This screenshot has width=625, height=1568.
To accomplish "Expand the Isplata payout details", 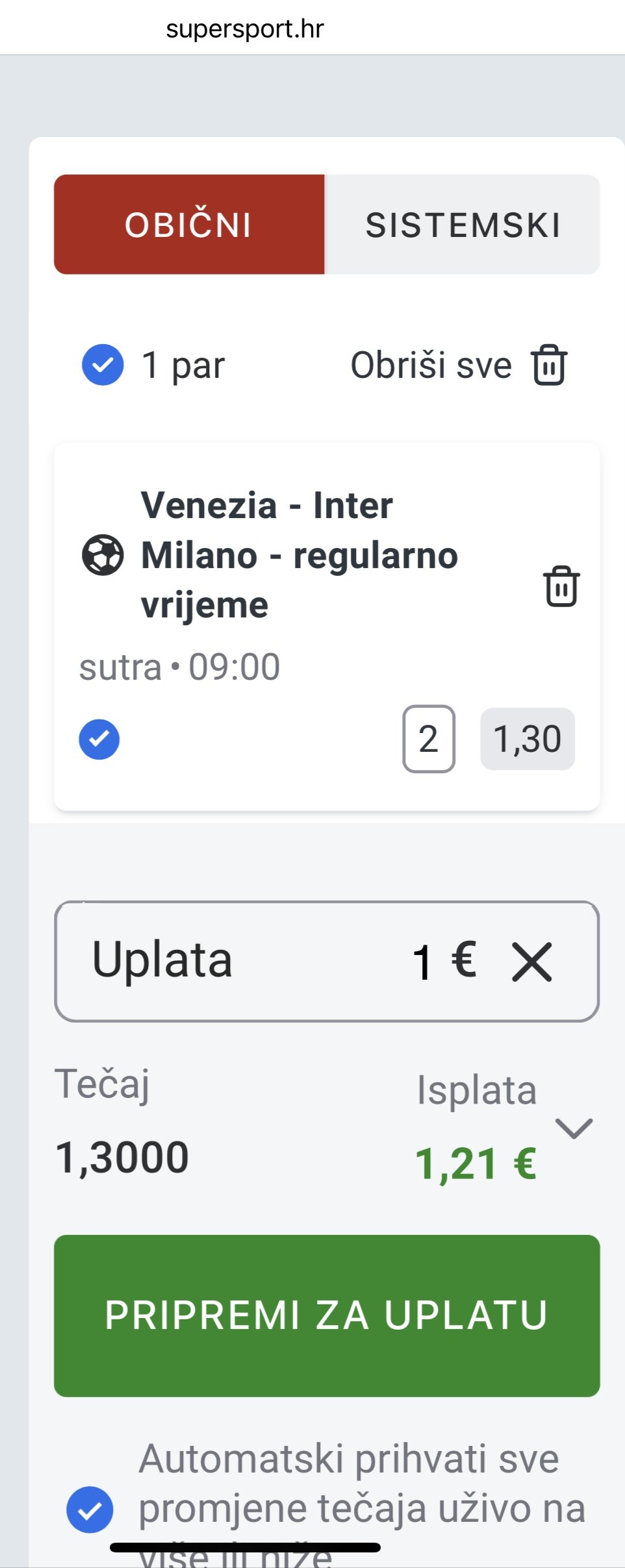I will click(x=574, y=1128).
